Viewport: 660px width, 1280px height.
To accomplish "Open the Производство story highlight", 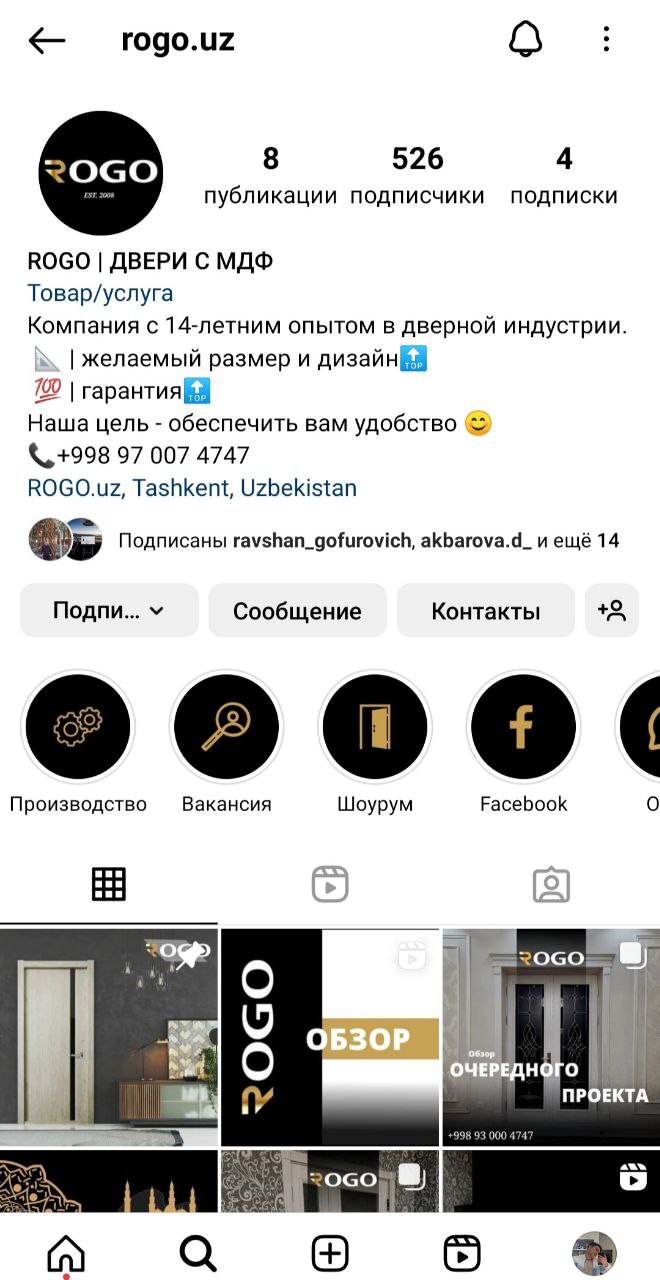I will pos(77,727).
